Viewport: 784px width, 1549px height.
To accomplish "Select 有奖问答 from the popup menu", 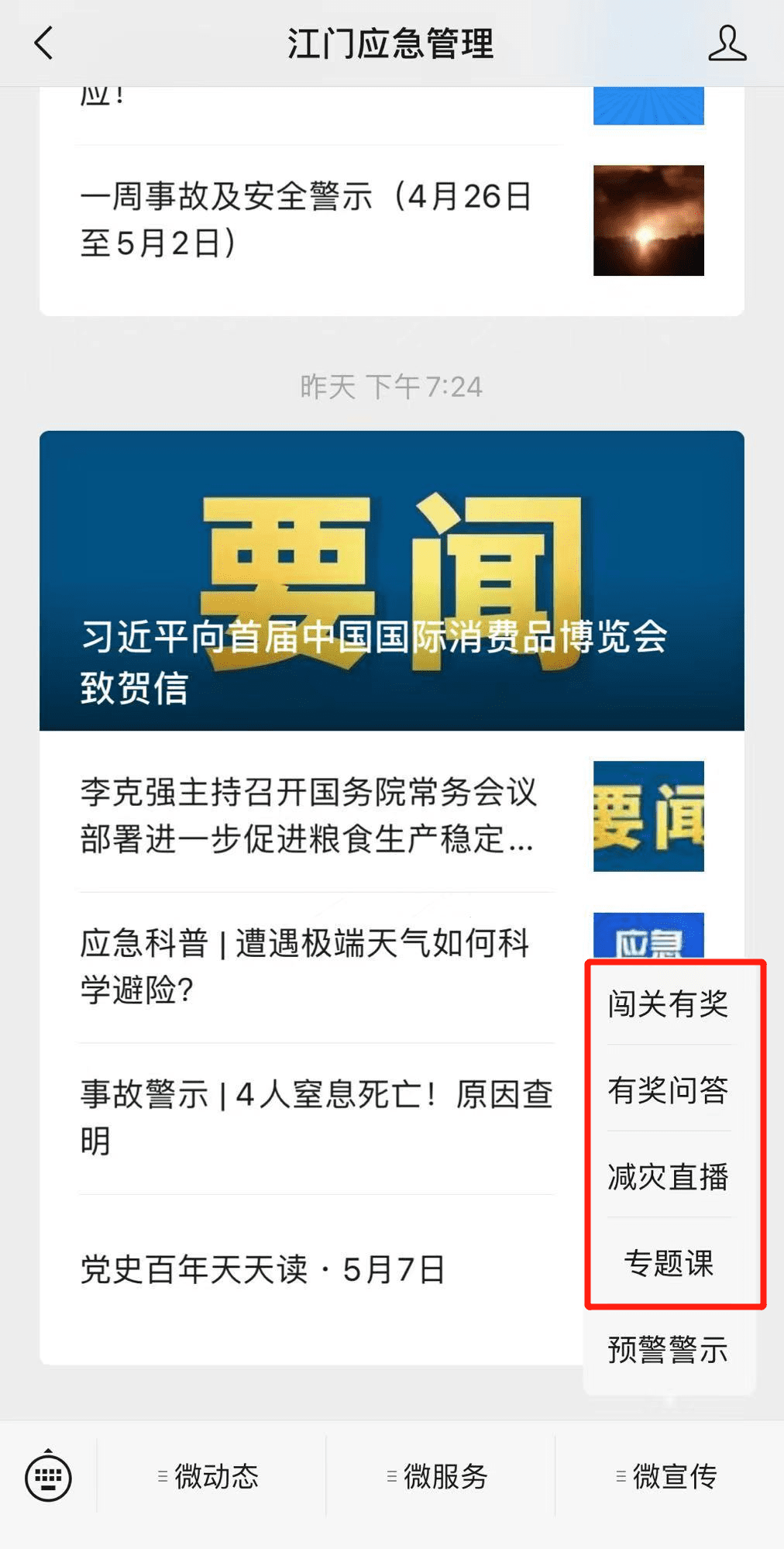I will pos(668,1091).
